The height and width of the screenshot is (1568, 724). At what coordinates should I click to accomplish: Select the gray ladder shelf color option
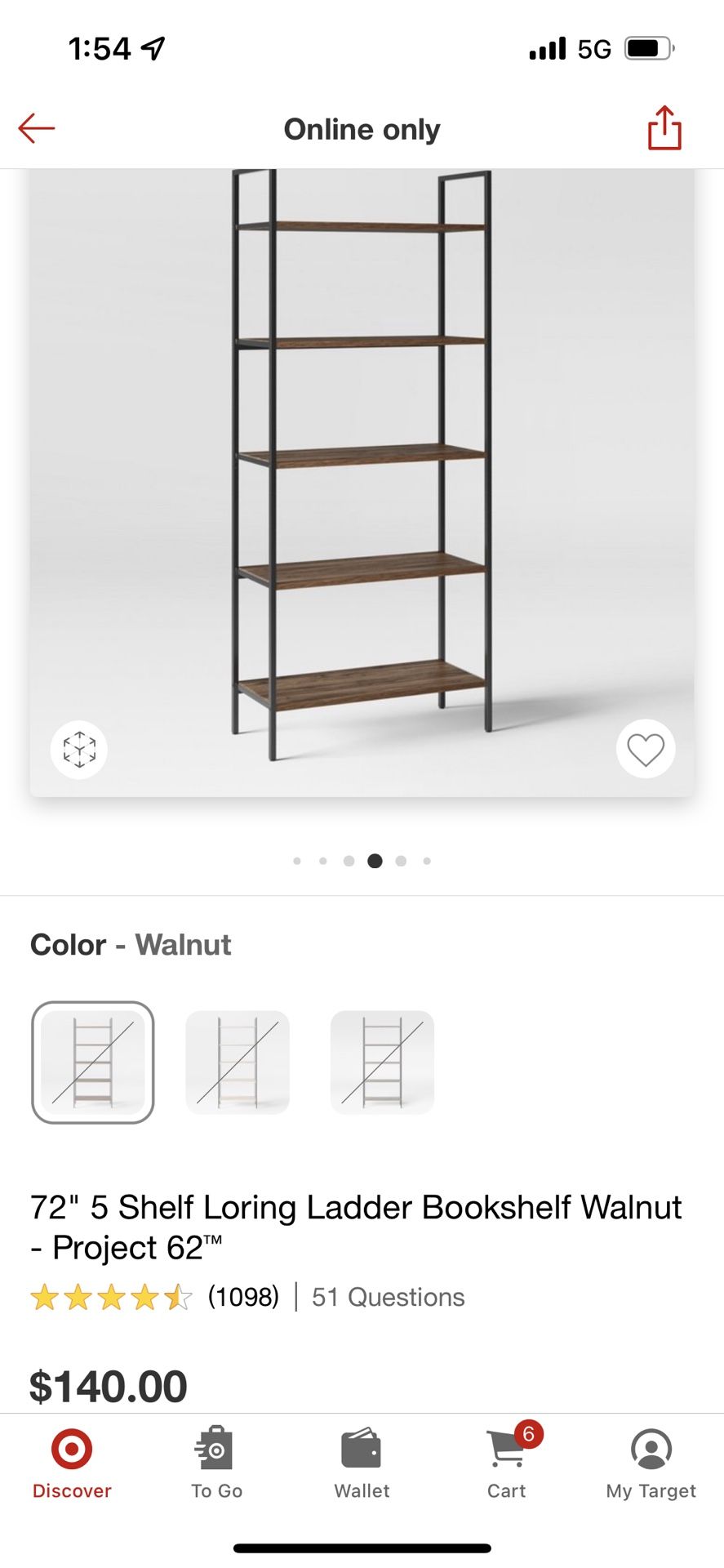pos(381,1062)
